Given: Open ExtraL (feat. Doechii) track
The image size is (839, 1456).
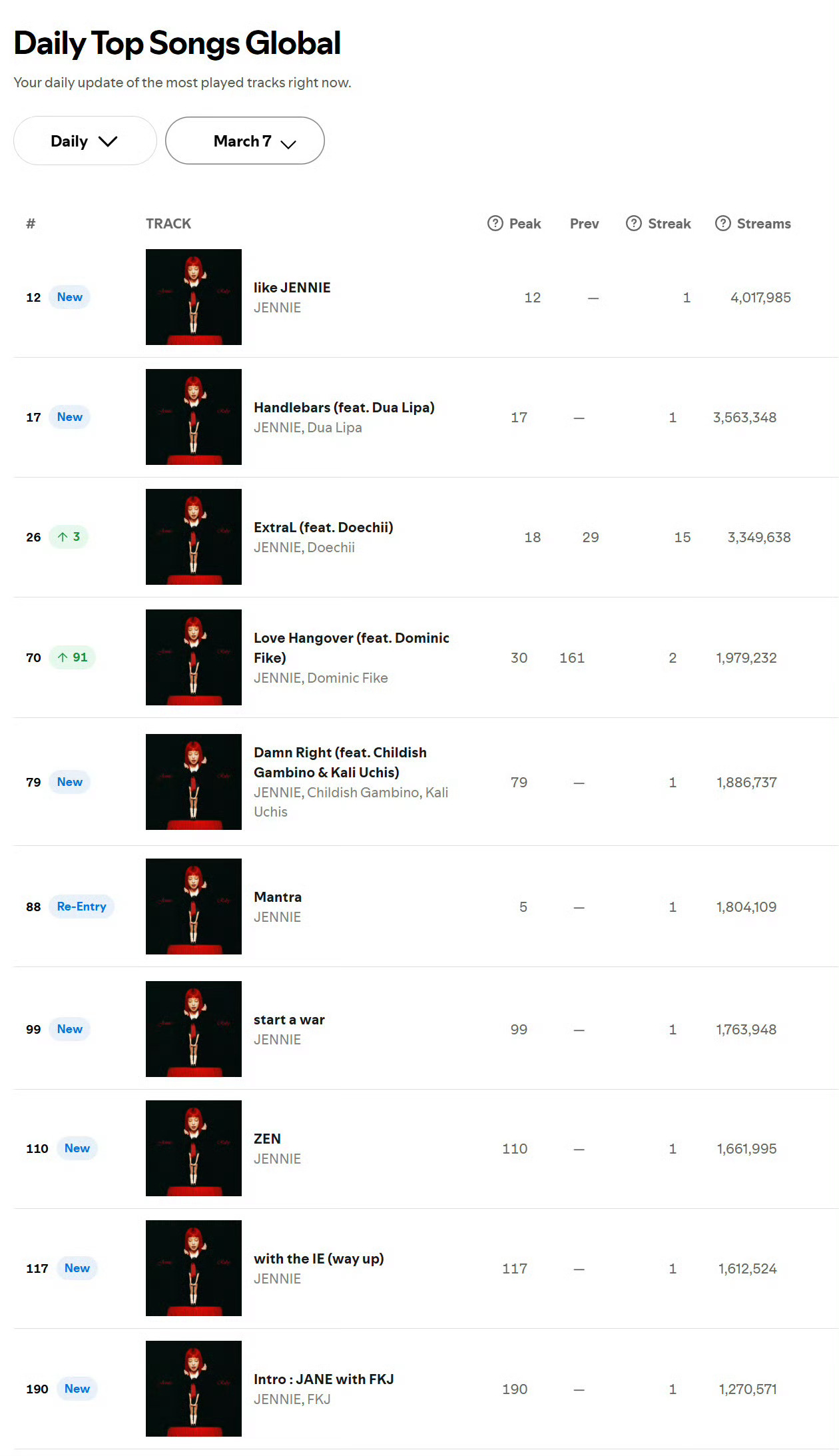Looking at the screenshot, I should pyautogui.click(x=323, y=527).
